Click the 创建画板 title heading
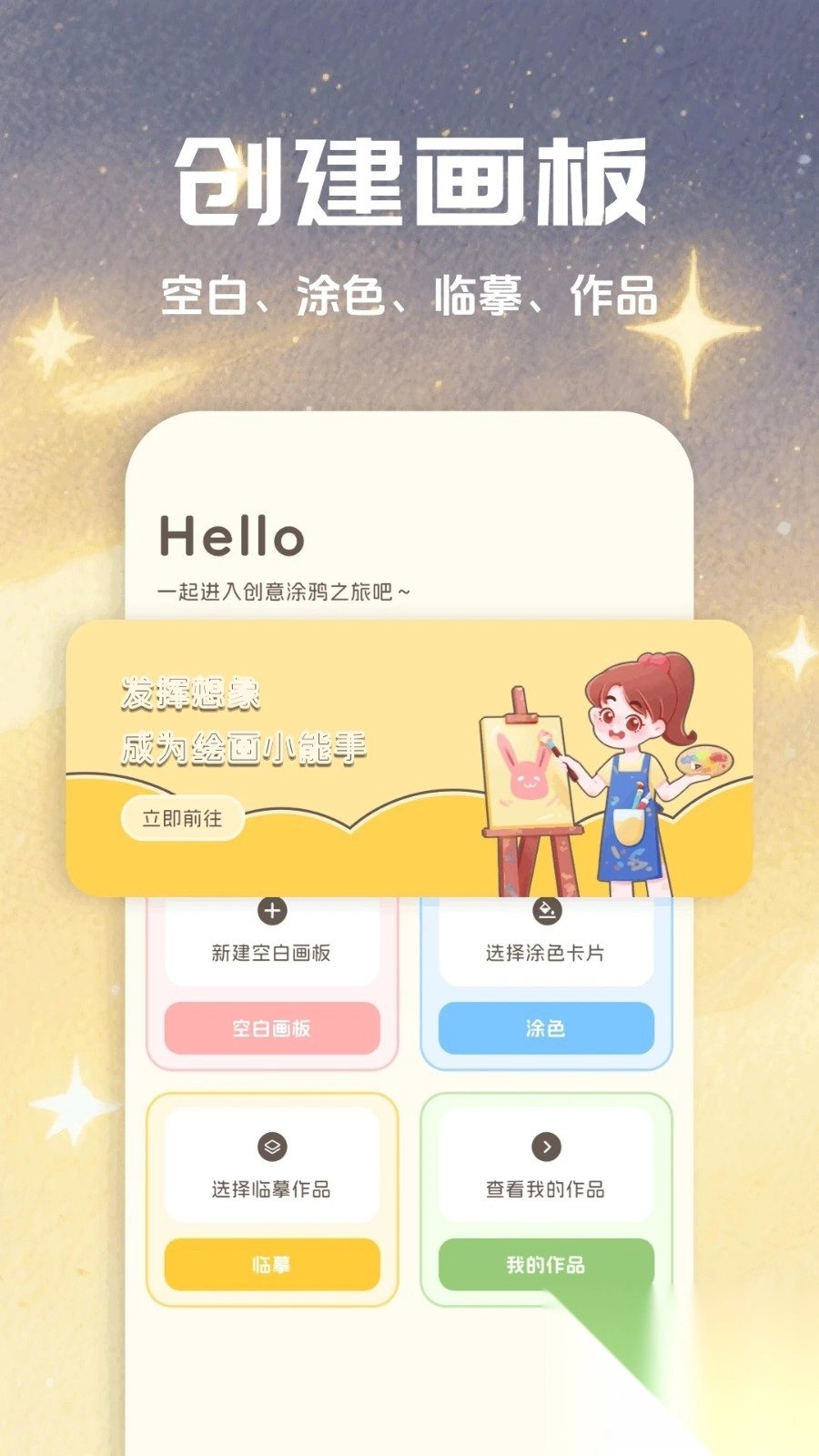This screenshot has width=819, height=1456. click(409, 179)
